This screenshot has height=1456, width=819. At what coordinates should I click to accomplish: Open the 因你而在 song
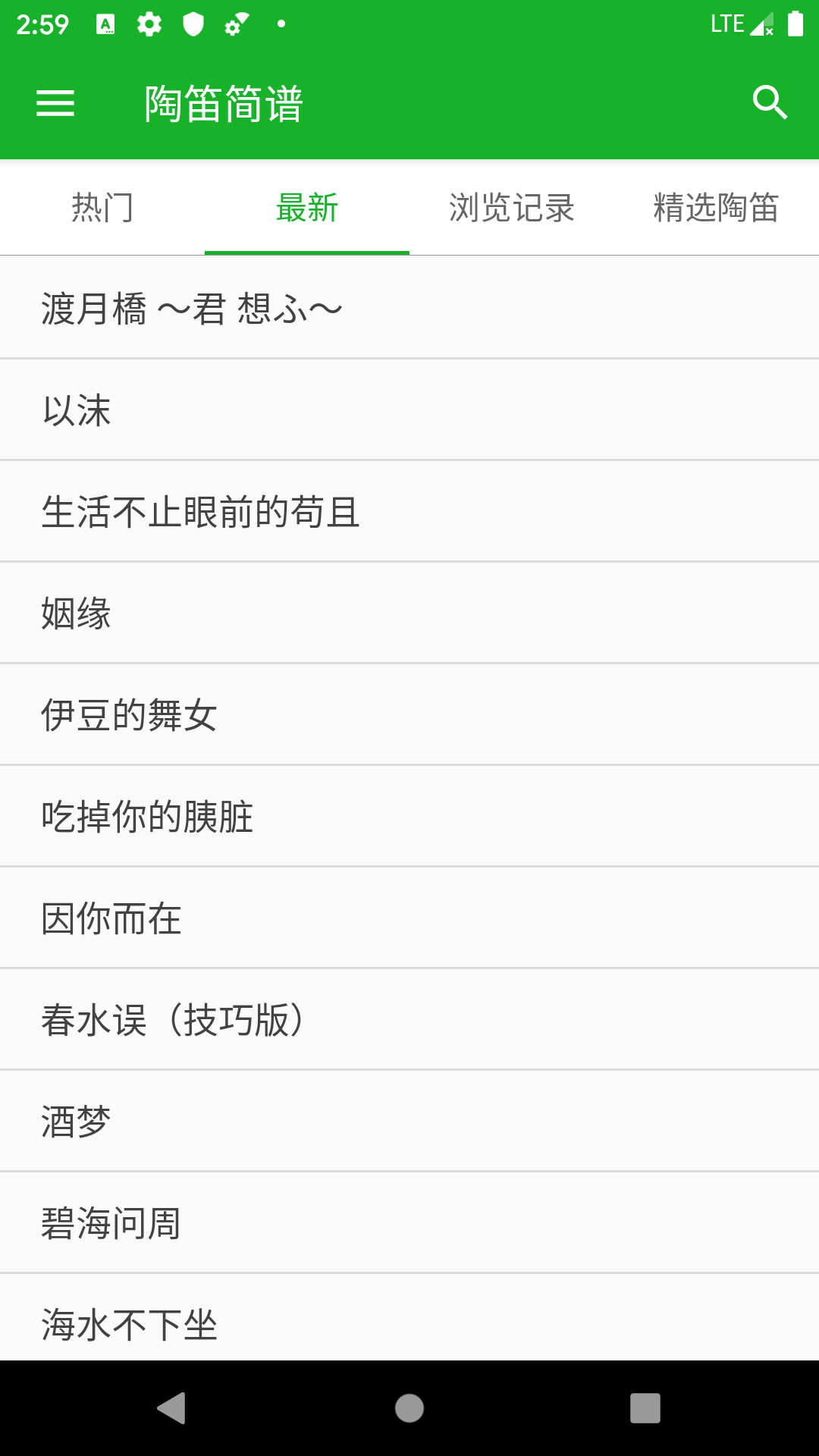[x=409, y=918]
